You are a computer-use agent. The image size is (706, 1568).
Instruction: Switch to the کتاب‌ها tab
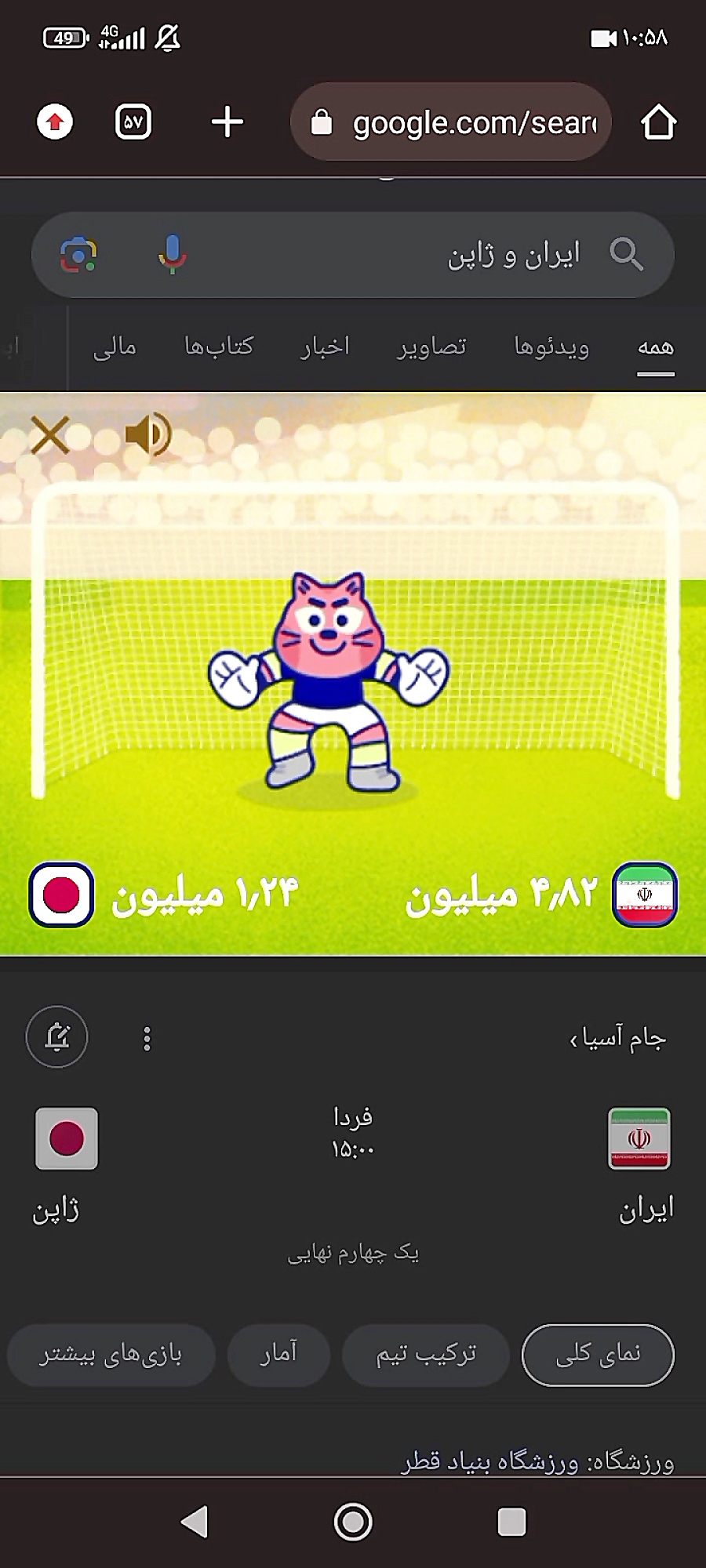[219, 347]
